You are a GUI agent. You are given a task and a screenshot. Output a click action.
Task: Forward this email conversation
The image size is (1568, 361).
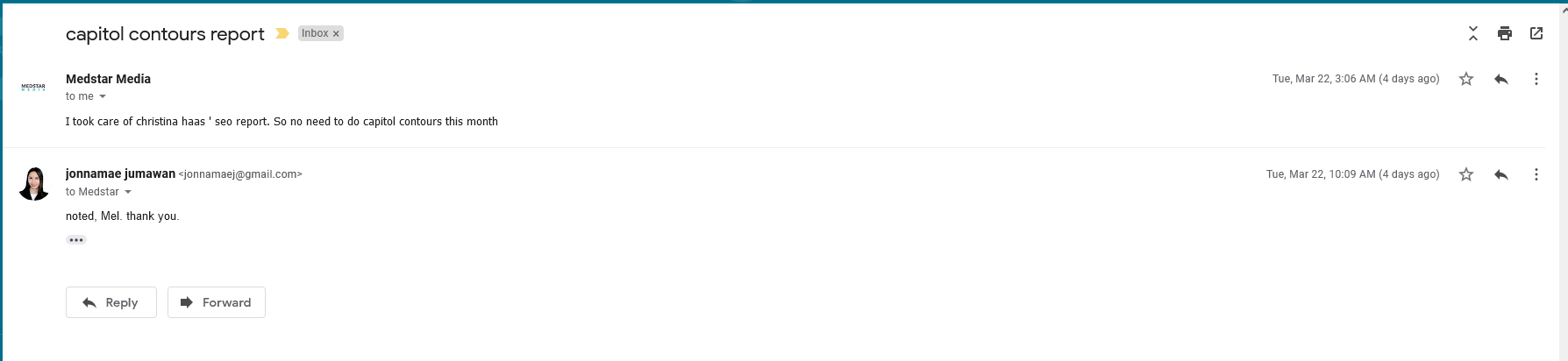click(217, 302)
